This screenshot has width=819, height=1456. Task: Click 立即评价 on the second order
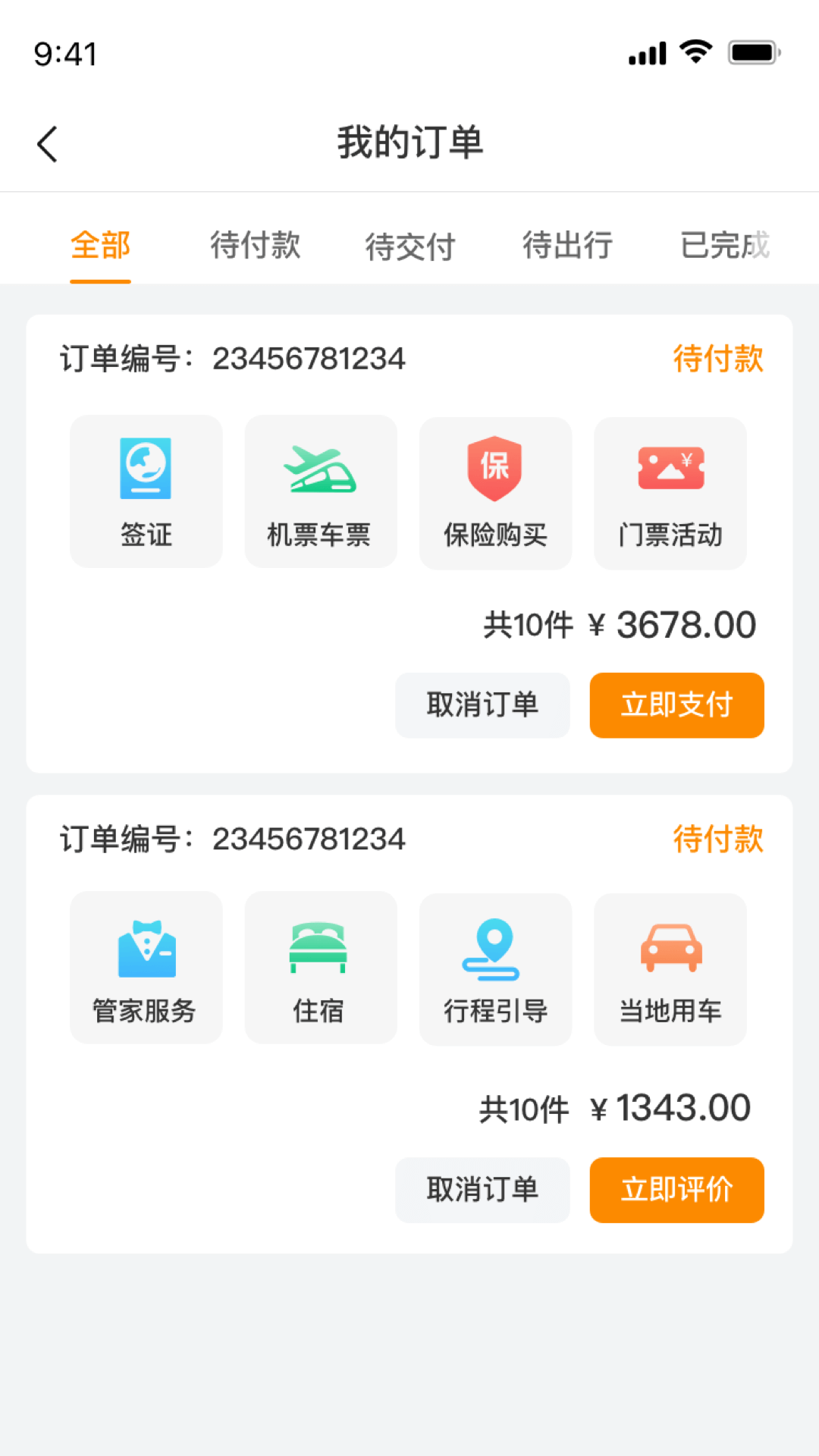click(676, 1190)
